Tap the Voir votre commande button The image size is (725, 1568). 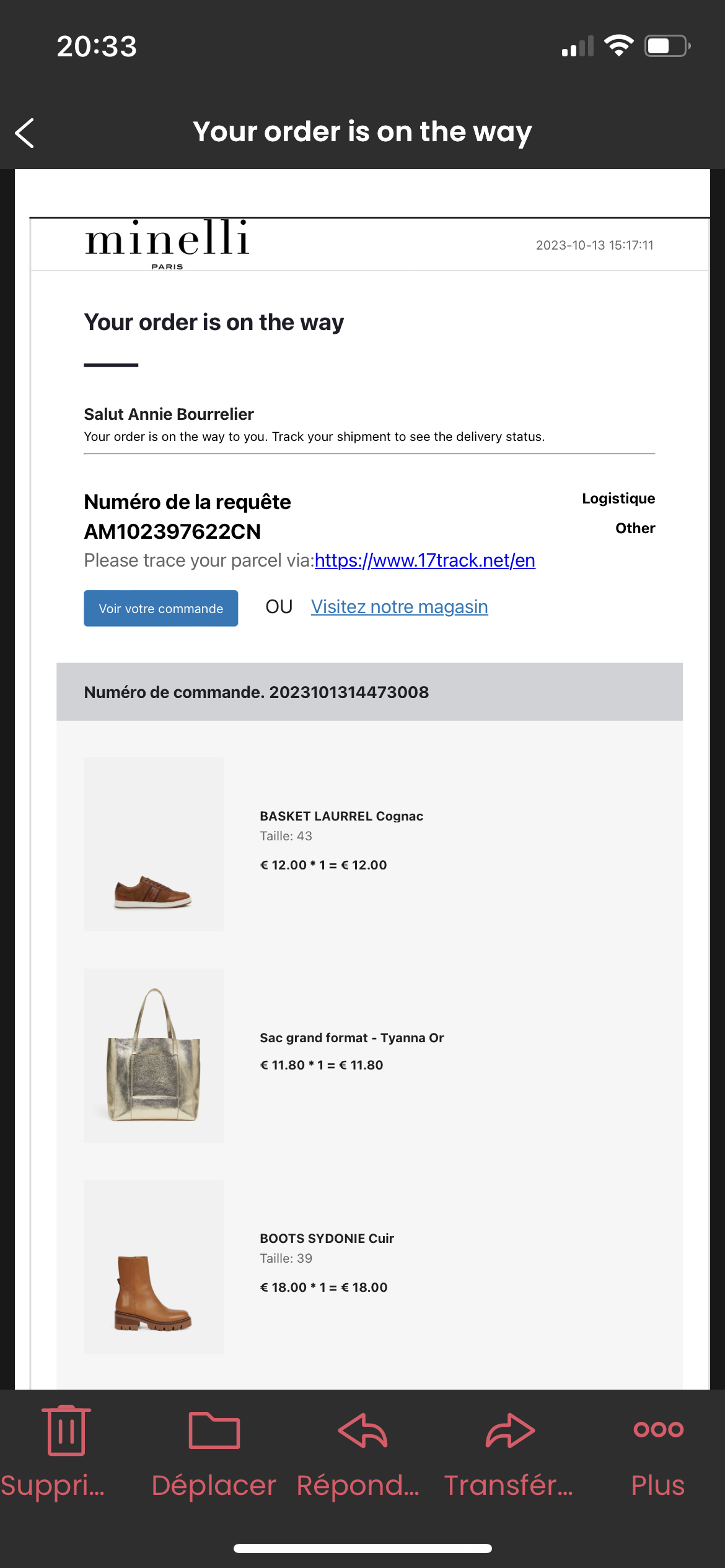[x=161, y=608]
